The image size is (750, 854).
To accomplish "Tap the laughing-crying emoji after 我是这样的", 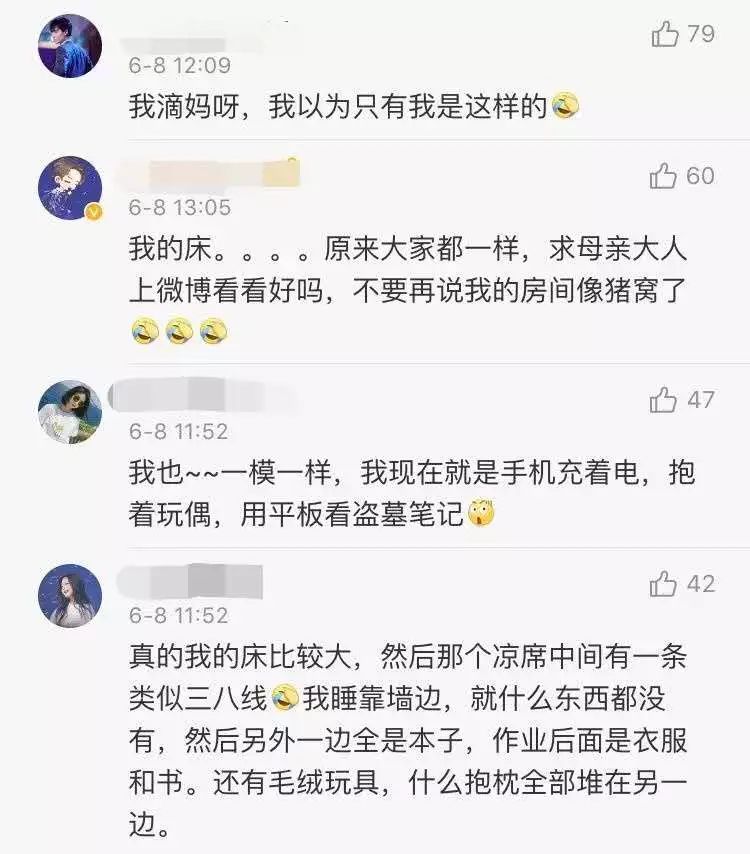I will pyautogui.click(x=564, y=104).
